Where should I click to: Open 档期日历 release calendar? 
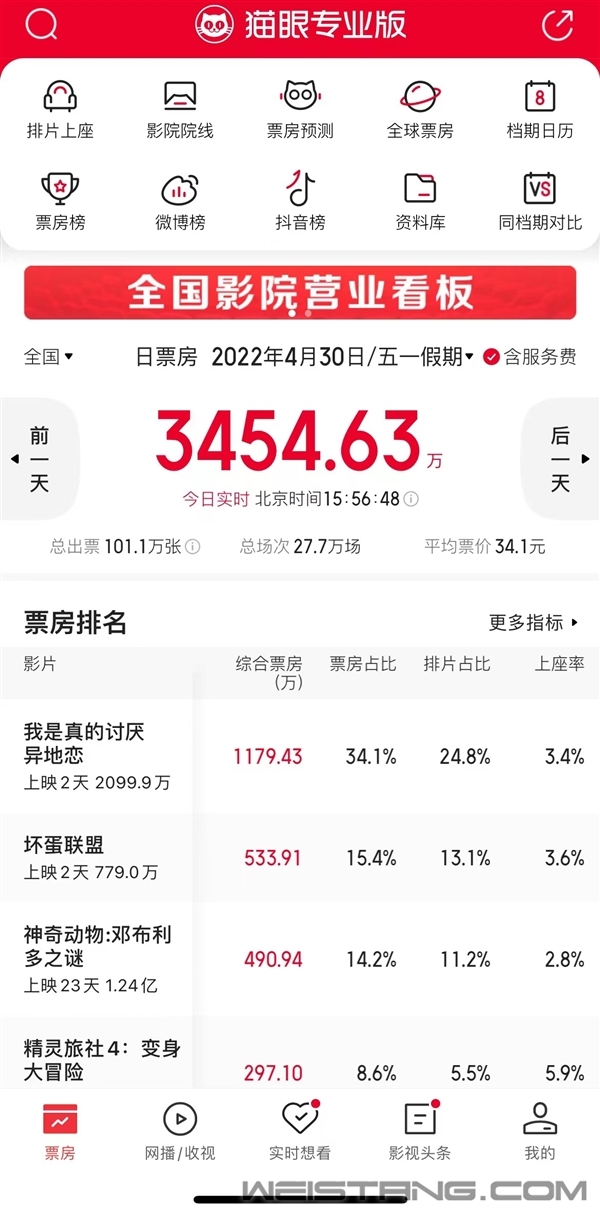click(x=540, y=110)
